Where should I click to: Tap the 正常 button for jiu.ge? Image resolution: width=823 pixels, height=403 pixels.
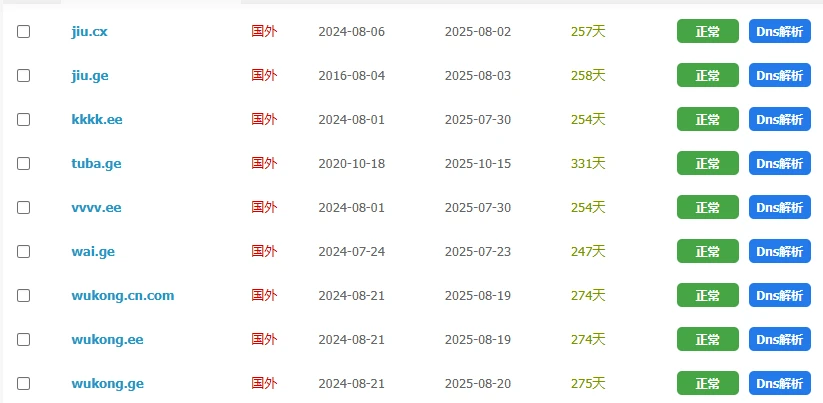707,76
